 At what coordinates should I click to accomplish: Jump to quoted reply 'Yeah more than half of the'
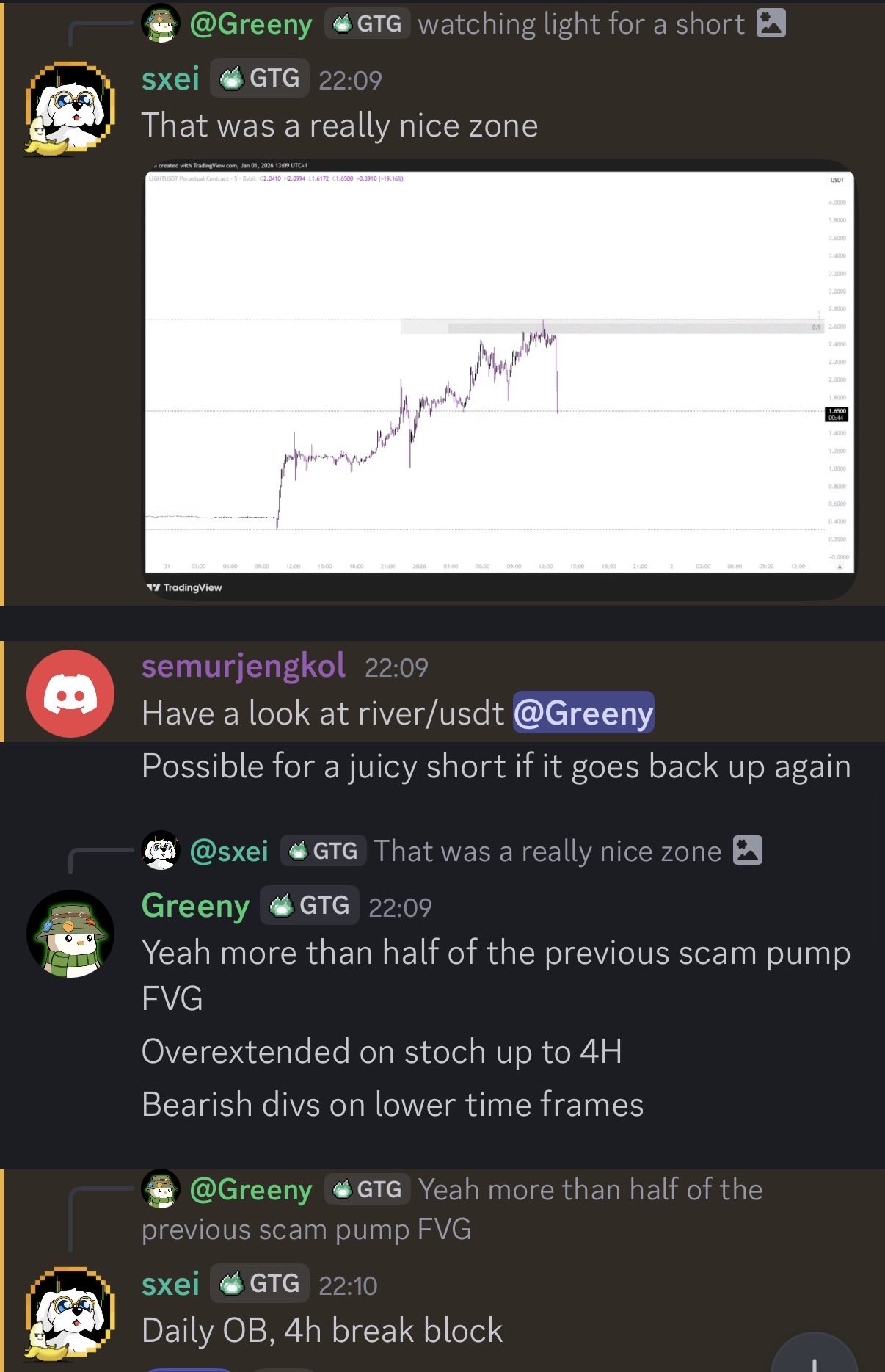[589, 1189]
